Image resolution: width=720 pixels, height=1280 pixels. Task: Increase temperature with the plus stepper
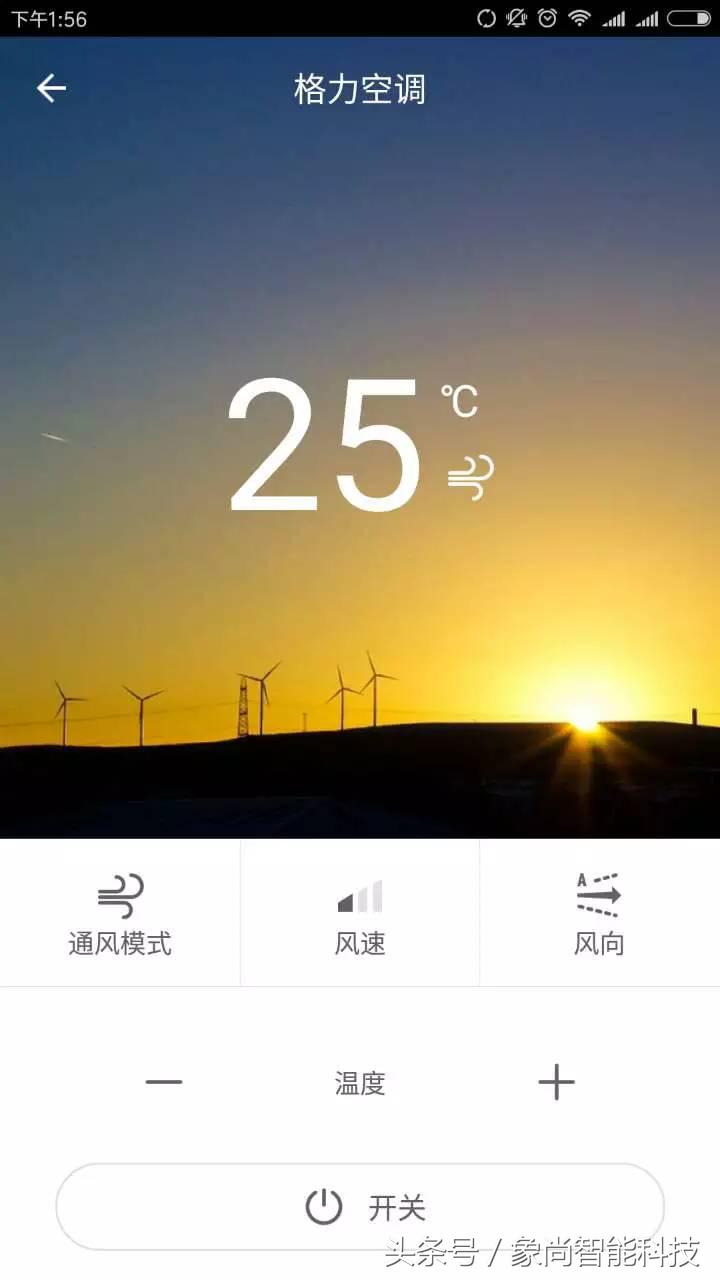pyautogui.click(x=558, y=1082)
